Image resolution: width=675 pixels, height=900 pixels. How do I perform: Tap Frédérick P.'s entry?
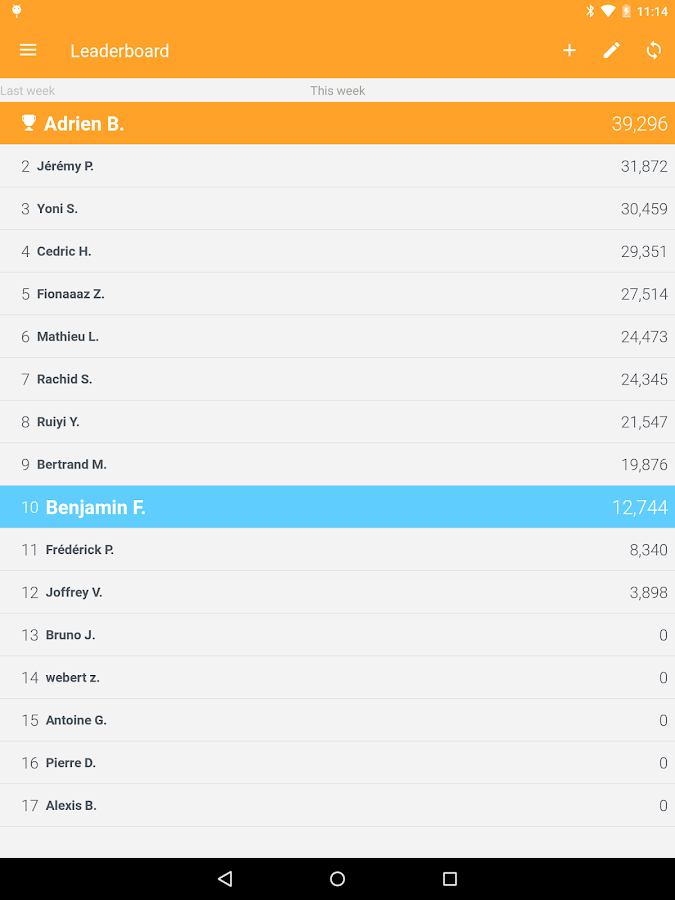tap(338, 549)
